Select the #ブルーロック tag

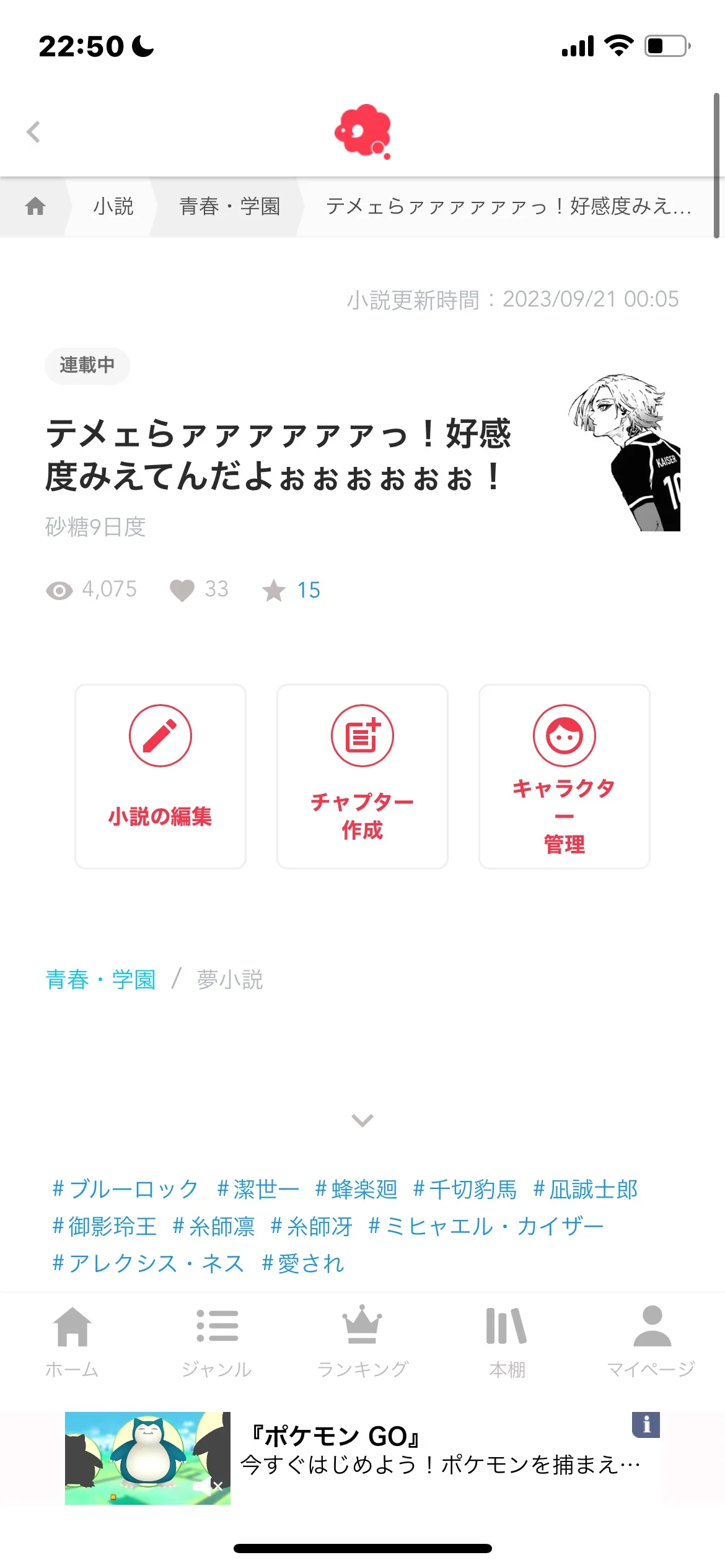(x=125, y=1189)
